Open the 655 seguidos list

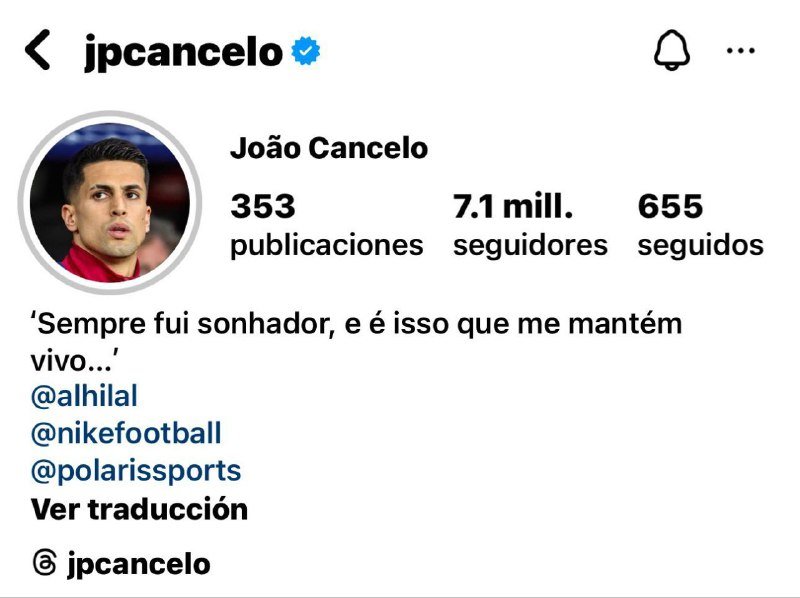coord(700,225)
